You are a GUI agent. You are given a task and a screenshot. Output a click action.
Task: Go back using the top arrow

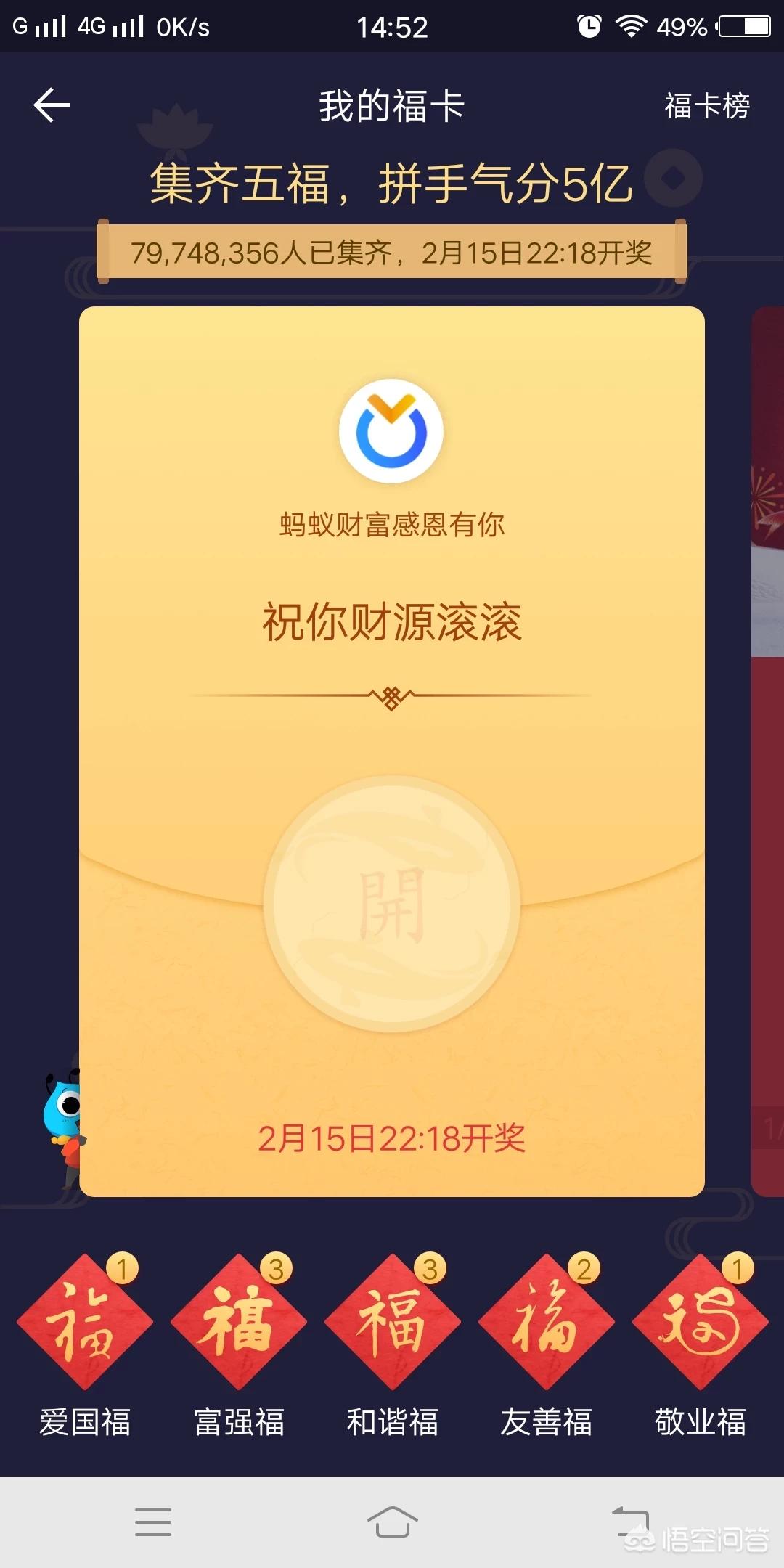click(52, 105)
